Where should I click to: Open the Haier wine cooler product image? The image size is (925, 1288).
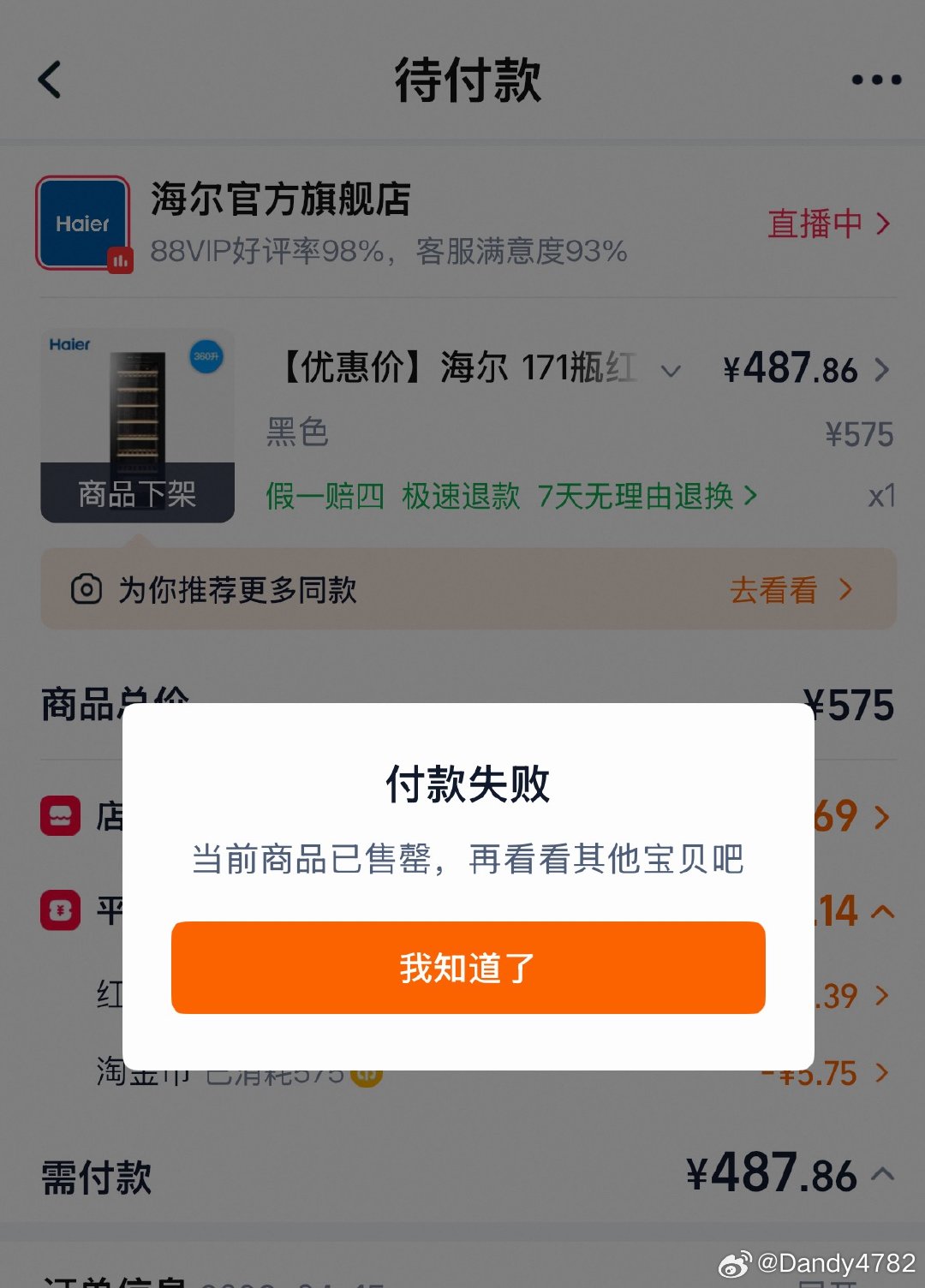[x=137, y=425]
